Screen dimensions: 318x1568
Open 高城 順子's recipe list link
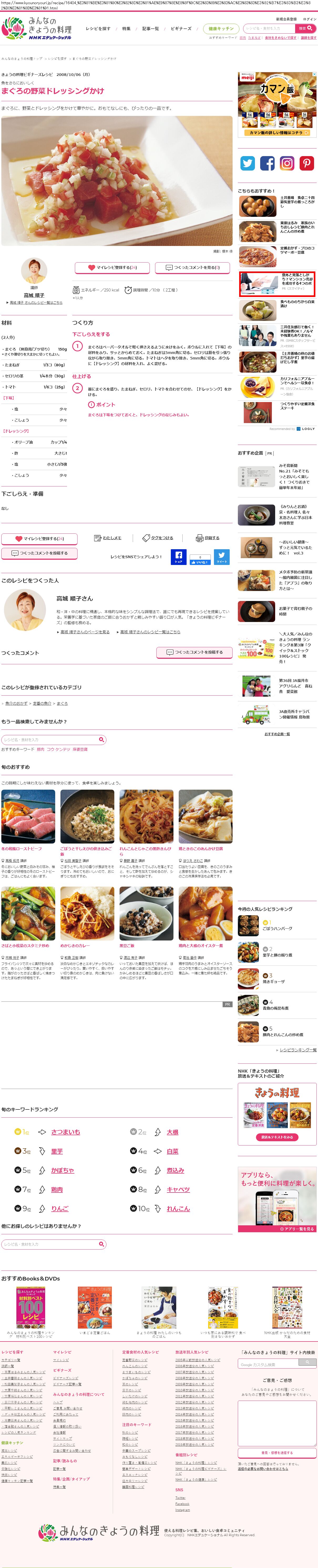pyautogui.click(x=35, y=302)
